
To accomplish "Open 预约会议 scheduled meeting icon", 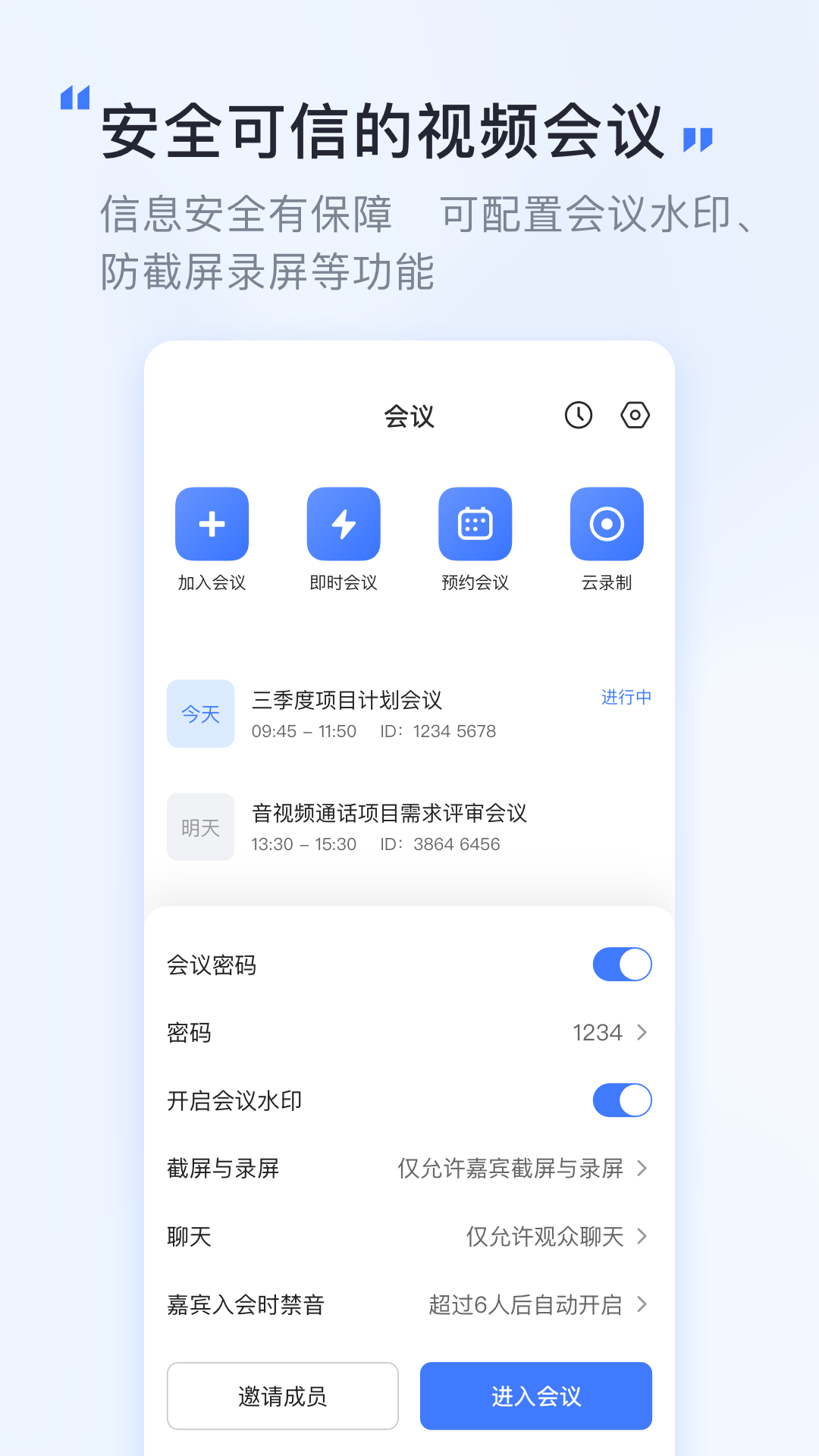I will tap(475, 524).
